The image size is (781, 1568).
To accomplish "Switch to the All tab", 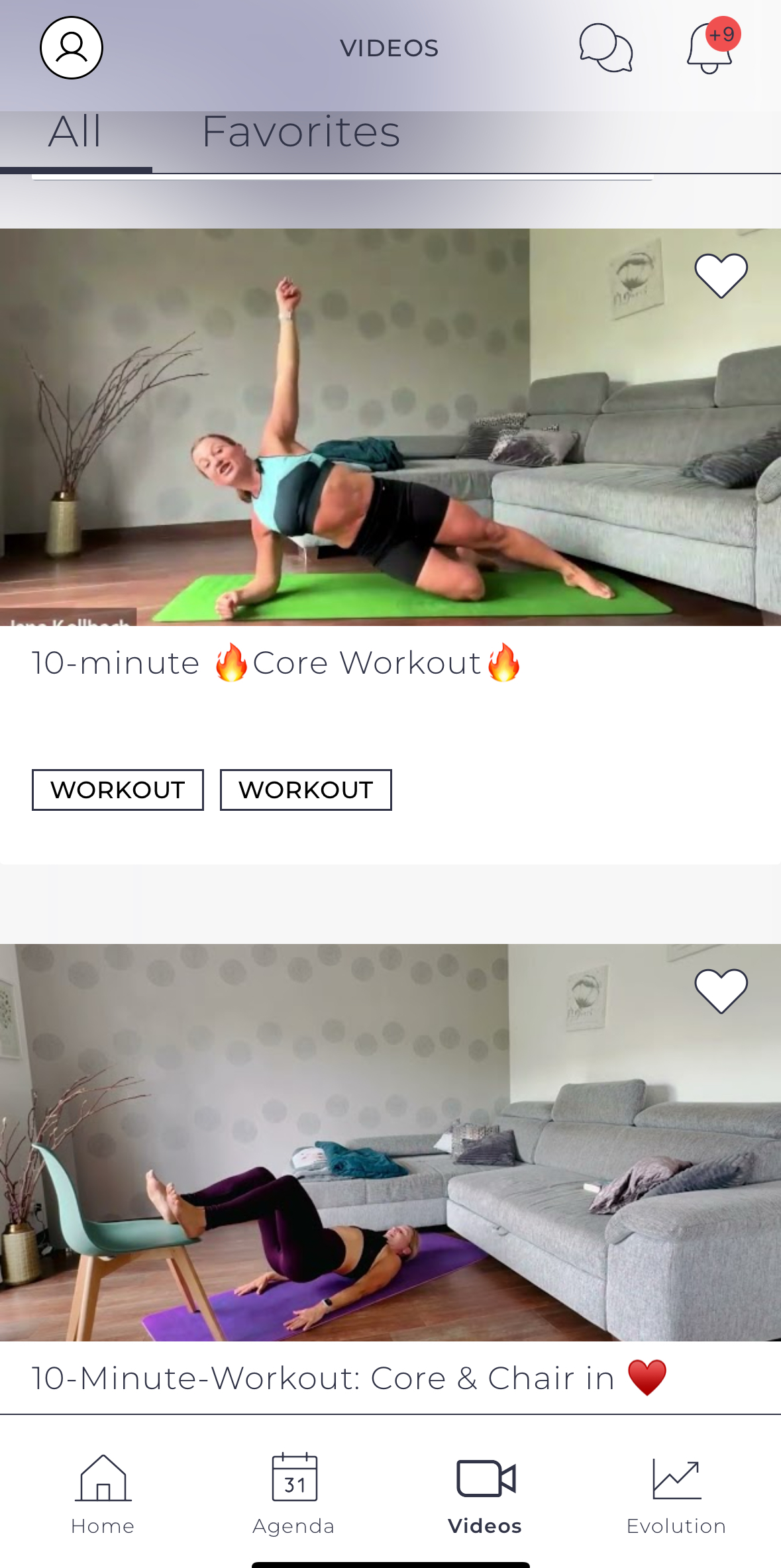I will [x=76, y=132].
